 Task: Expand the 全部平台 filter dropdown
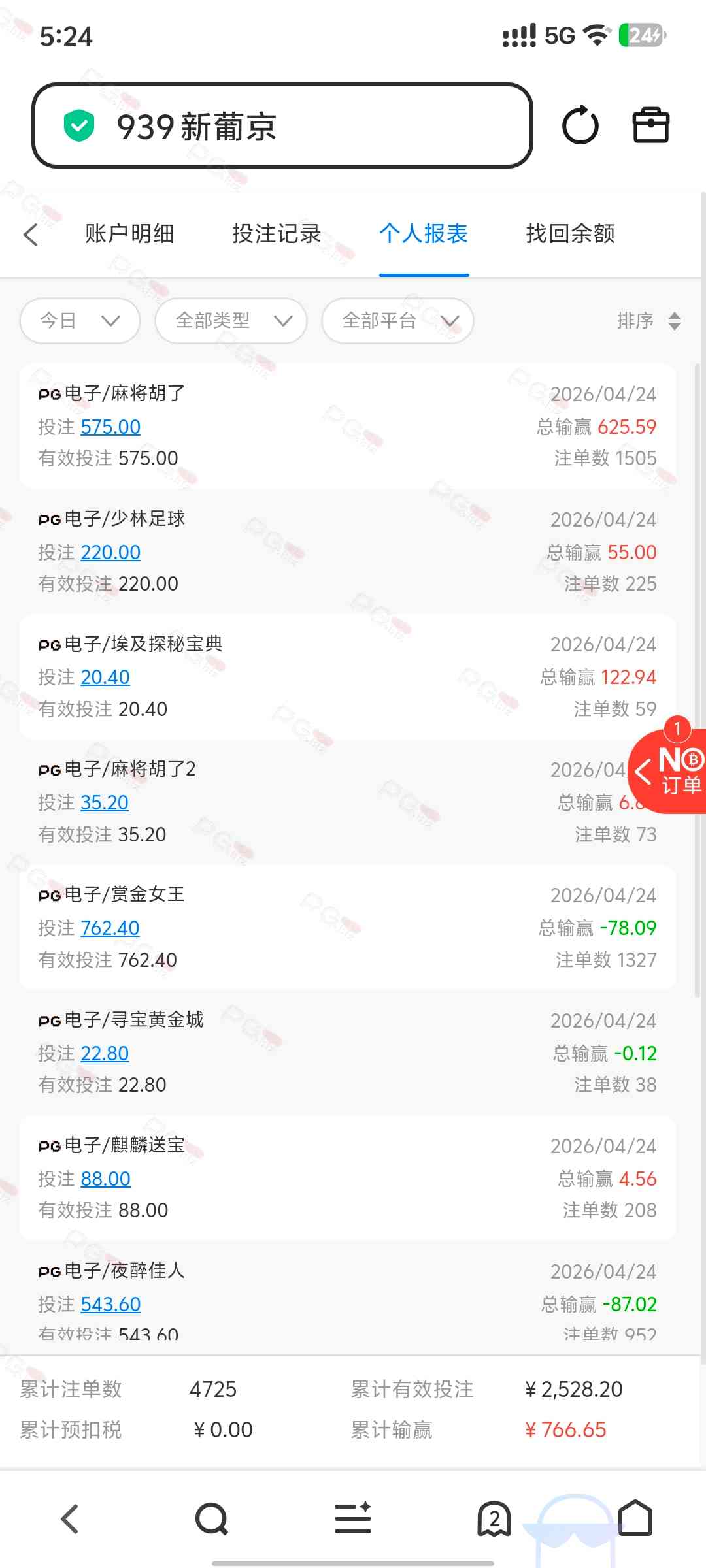coord(397,320)
